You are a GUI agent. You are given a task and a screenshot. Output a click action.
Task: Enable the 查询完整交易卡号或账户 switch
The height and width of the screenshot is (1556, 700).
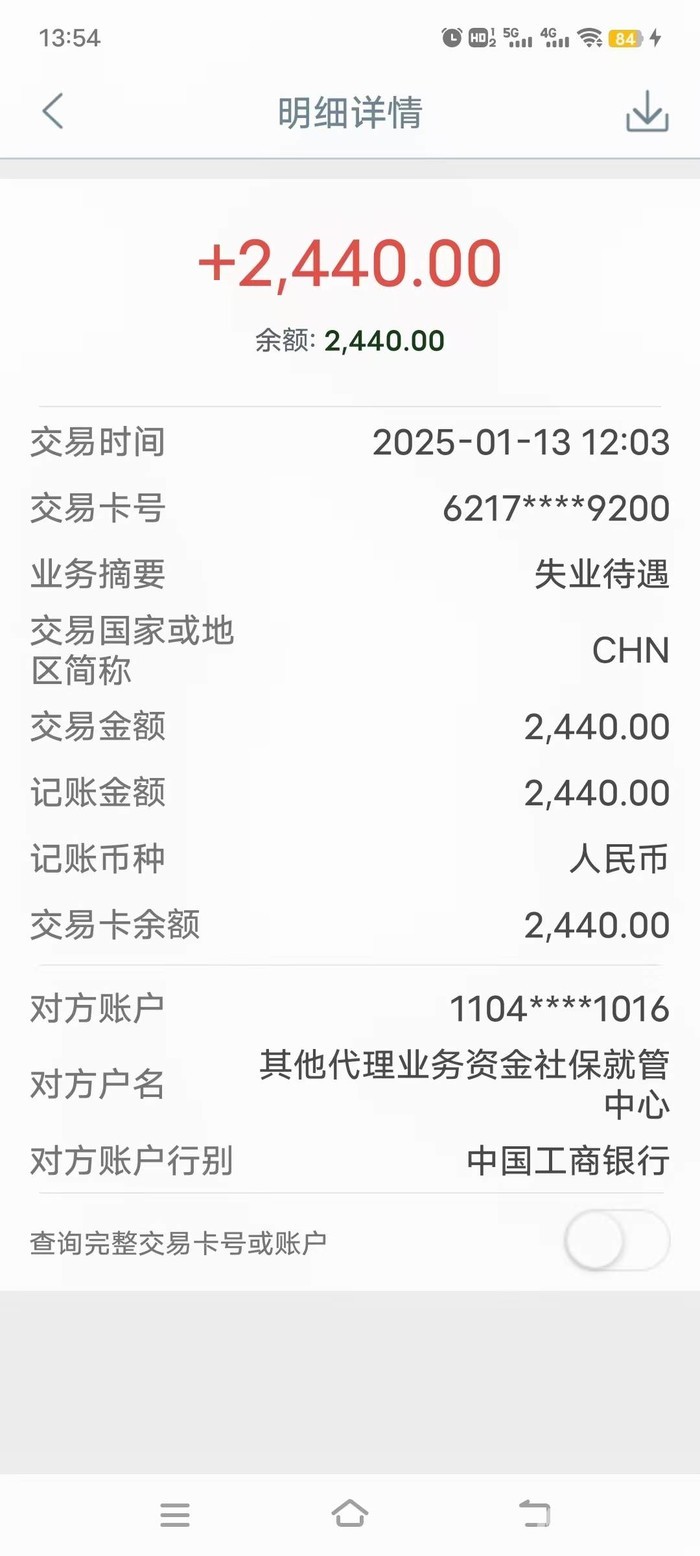tap(616, 1241)
